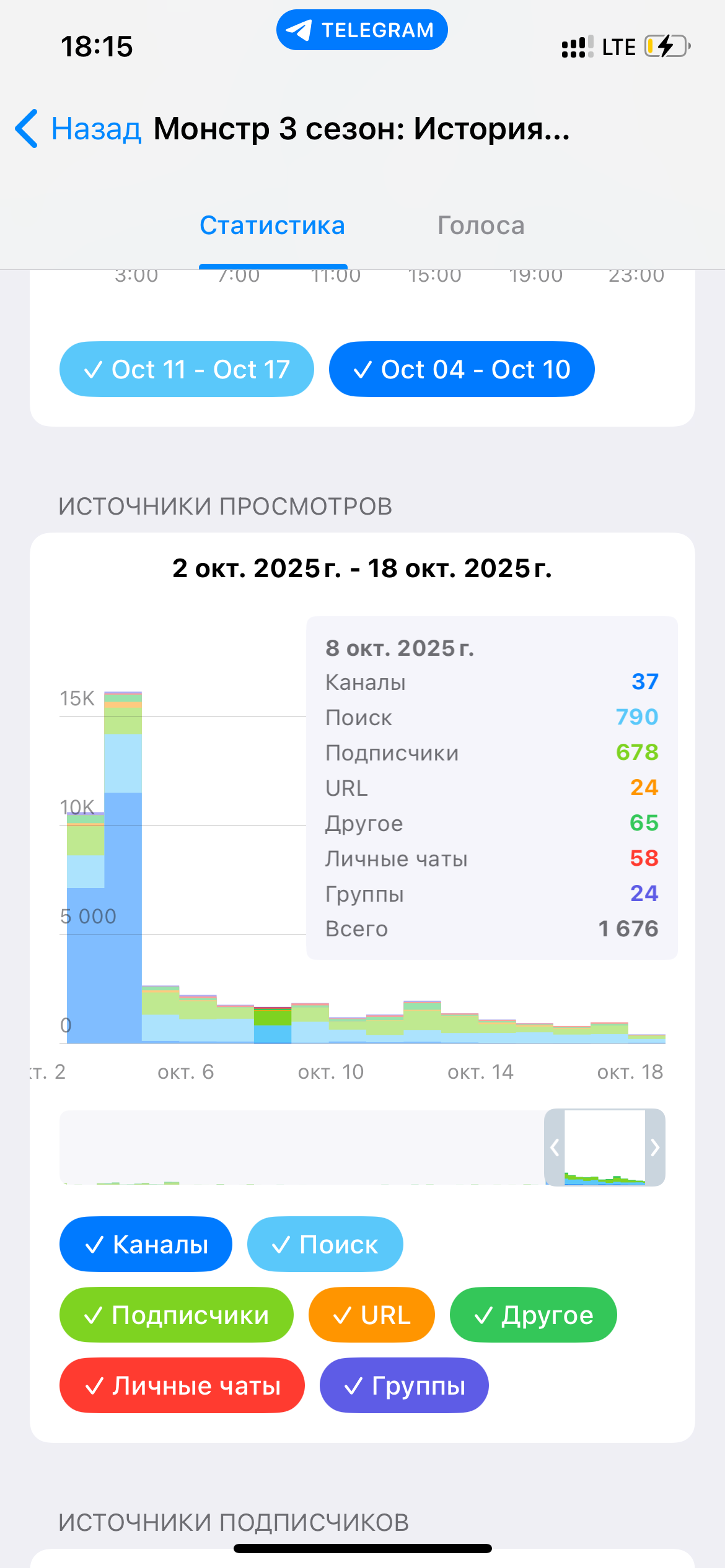Toggle the Группы source chip
This screenshot has height=1568, width=725.
404,1385
